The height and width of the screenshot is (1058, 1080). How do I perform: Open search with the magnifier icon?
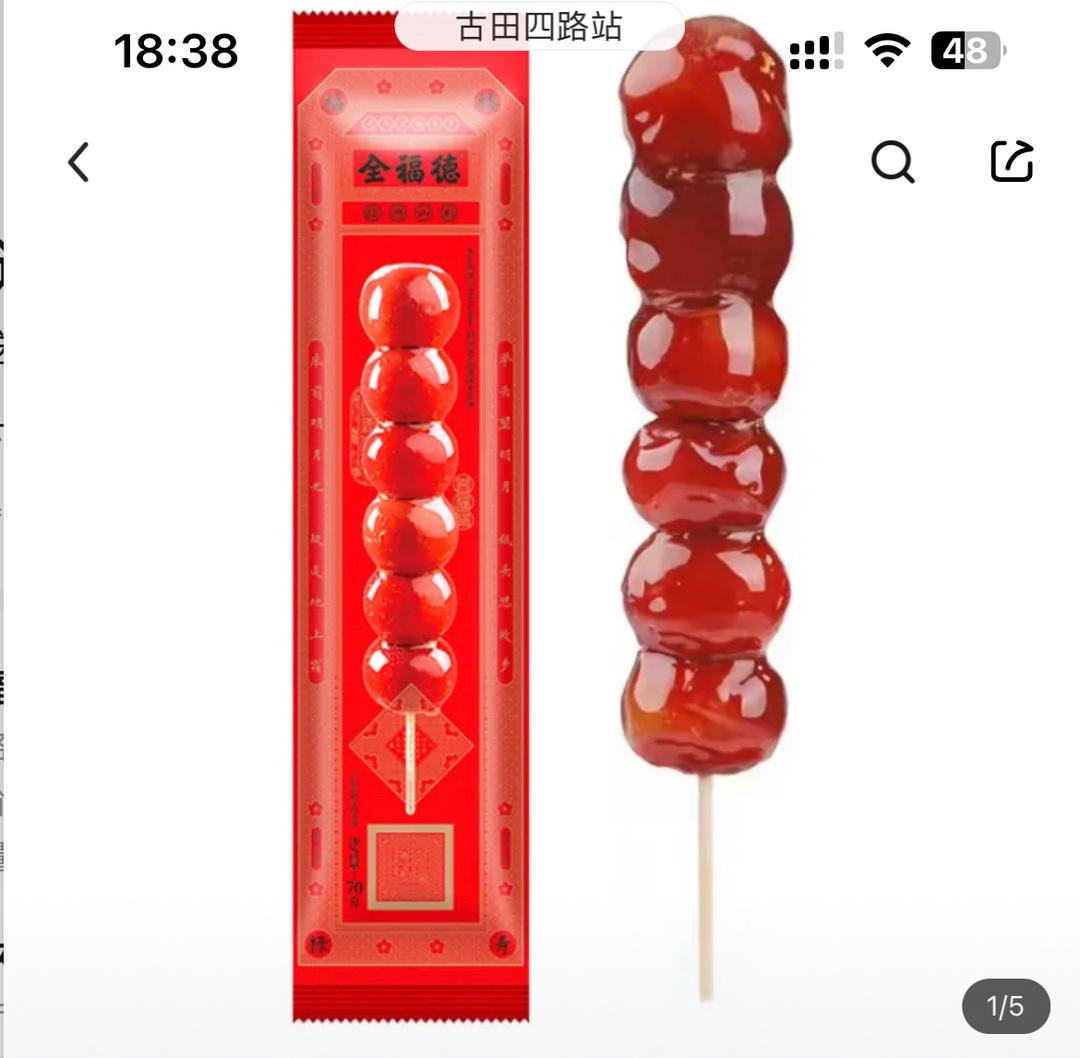pyautogui.click(x=892, y=161)
